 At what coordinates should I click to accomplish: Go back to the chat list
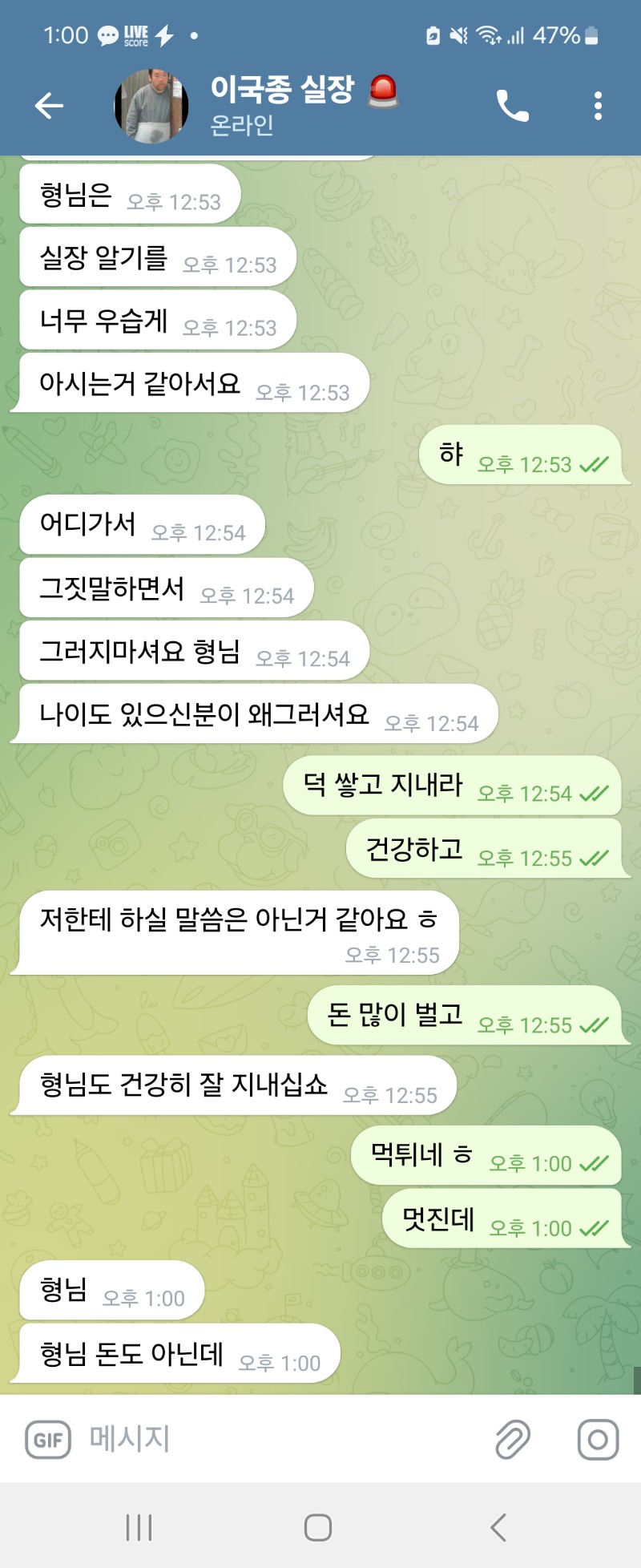tap(49, 106)
